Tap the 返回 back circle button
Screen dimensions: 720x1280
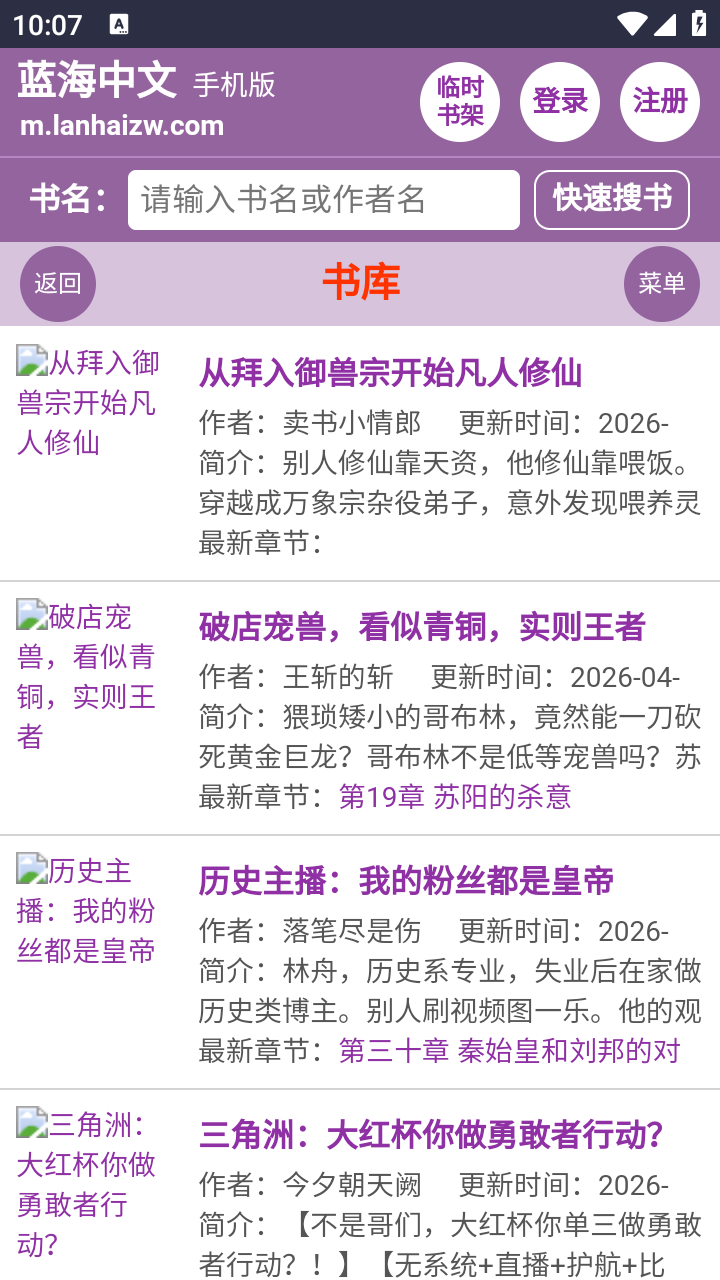click(57, 283)
